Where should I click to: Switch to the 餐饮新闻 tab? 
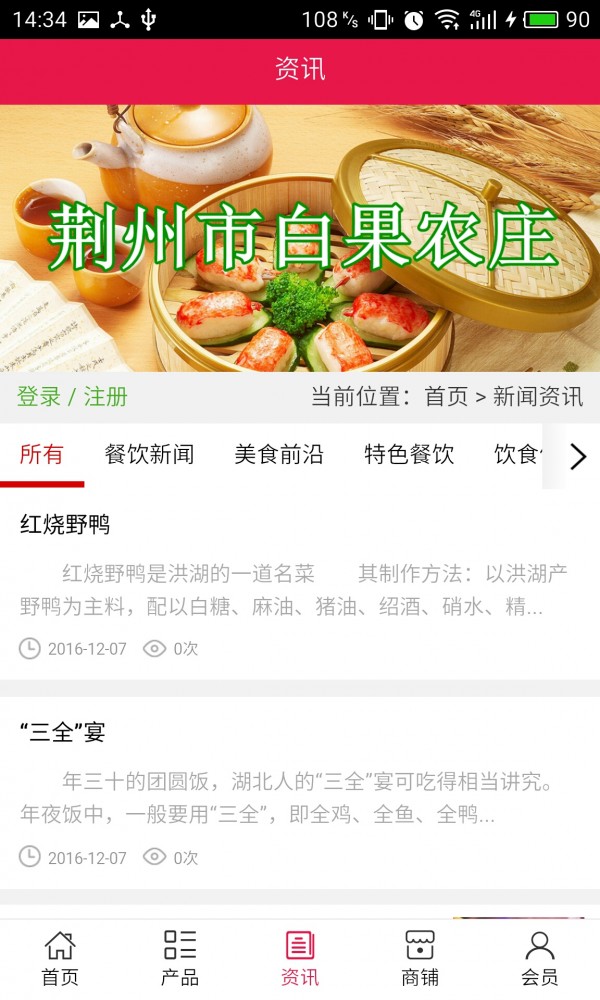point(149,455)
